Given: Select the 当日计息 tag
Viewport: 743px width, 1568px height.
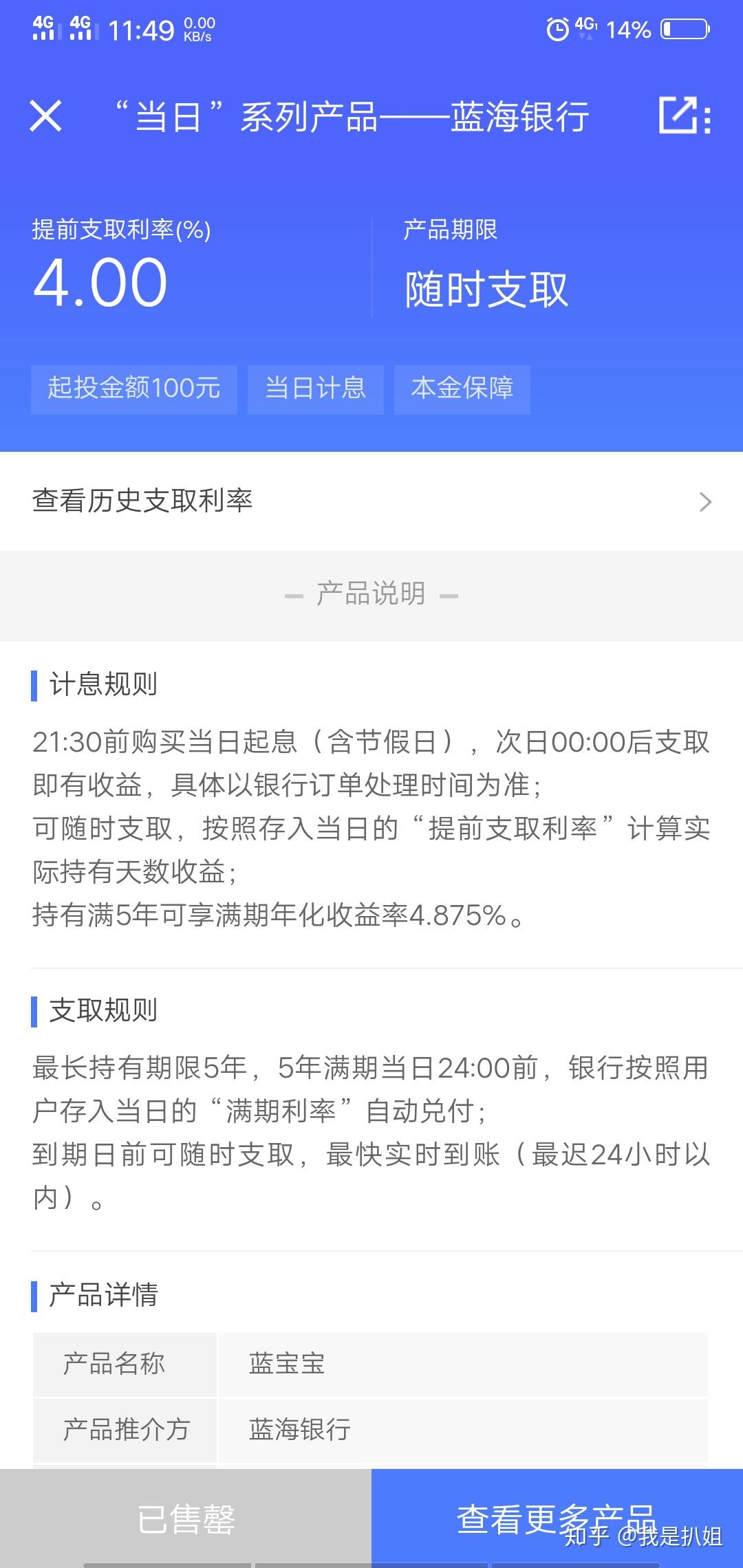Looking at the screenshot, I should [x=316, y=389].
